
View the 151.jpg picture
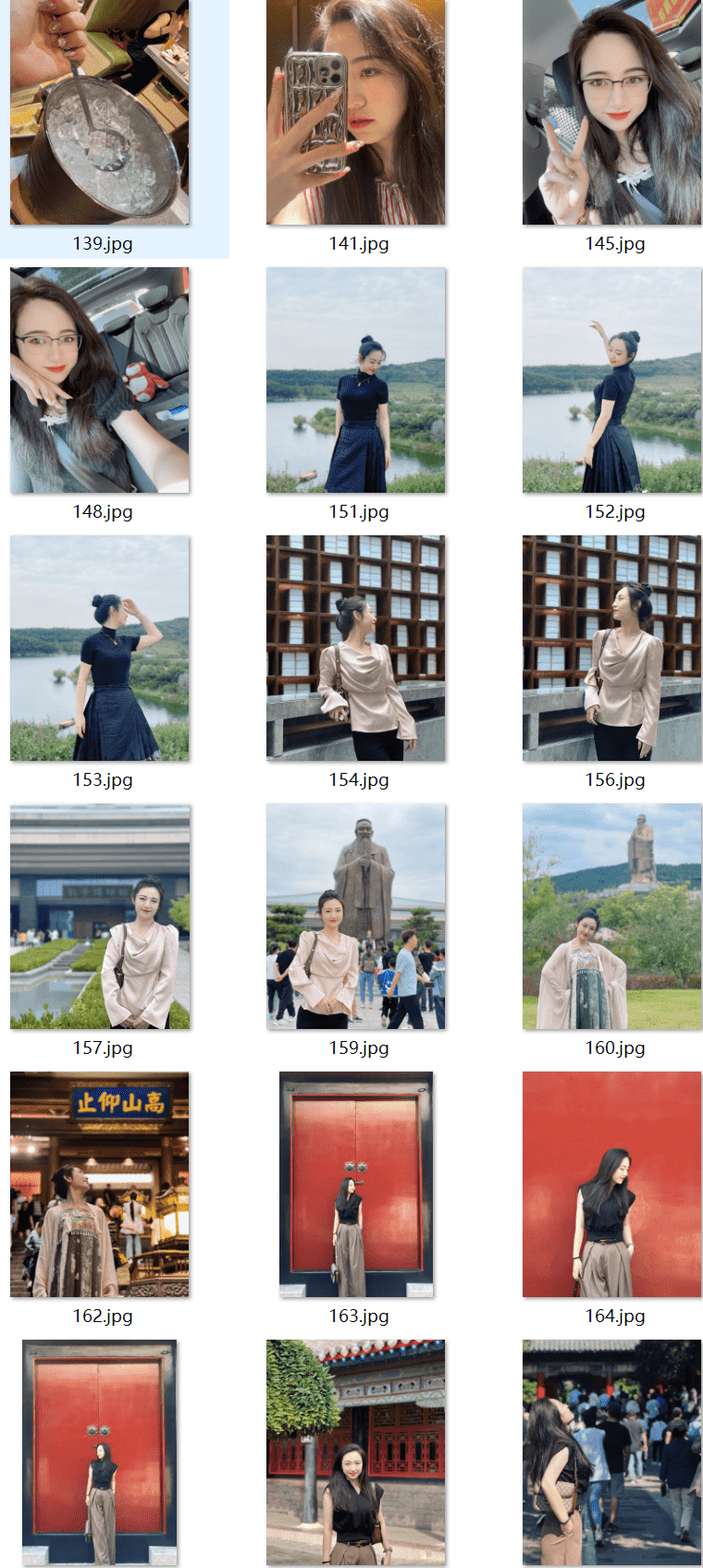point(356,380)
